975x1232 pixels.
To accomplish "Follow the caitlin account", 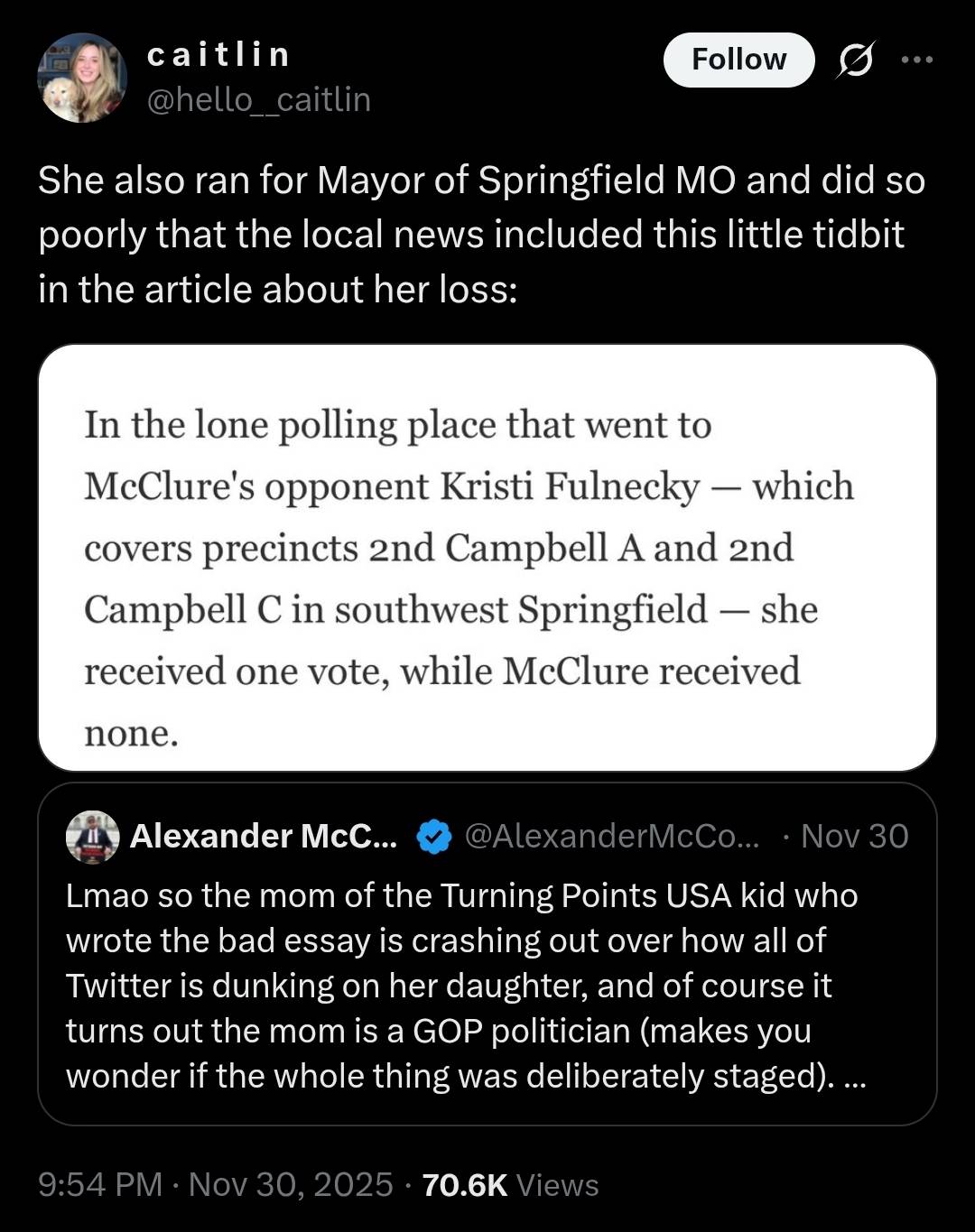I will 738,60.
